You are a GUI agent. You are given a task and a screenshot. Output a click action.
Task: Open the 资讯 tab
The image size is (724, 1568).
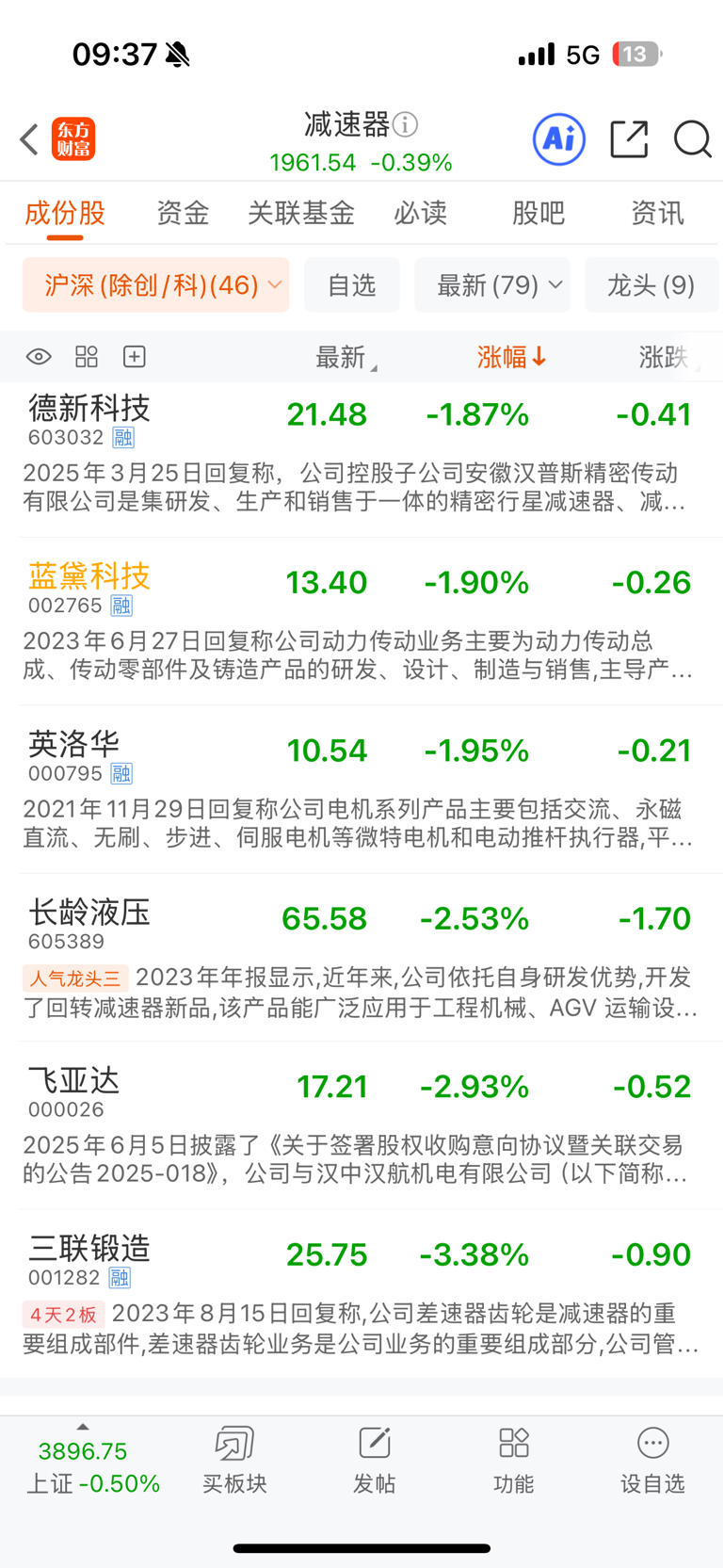(657, 213)
